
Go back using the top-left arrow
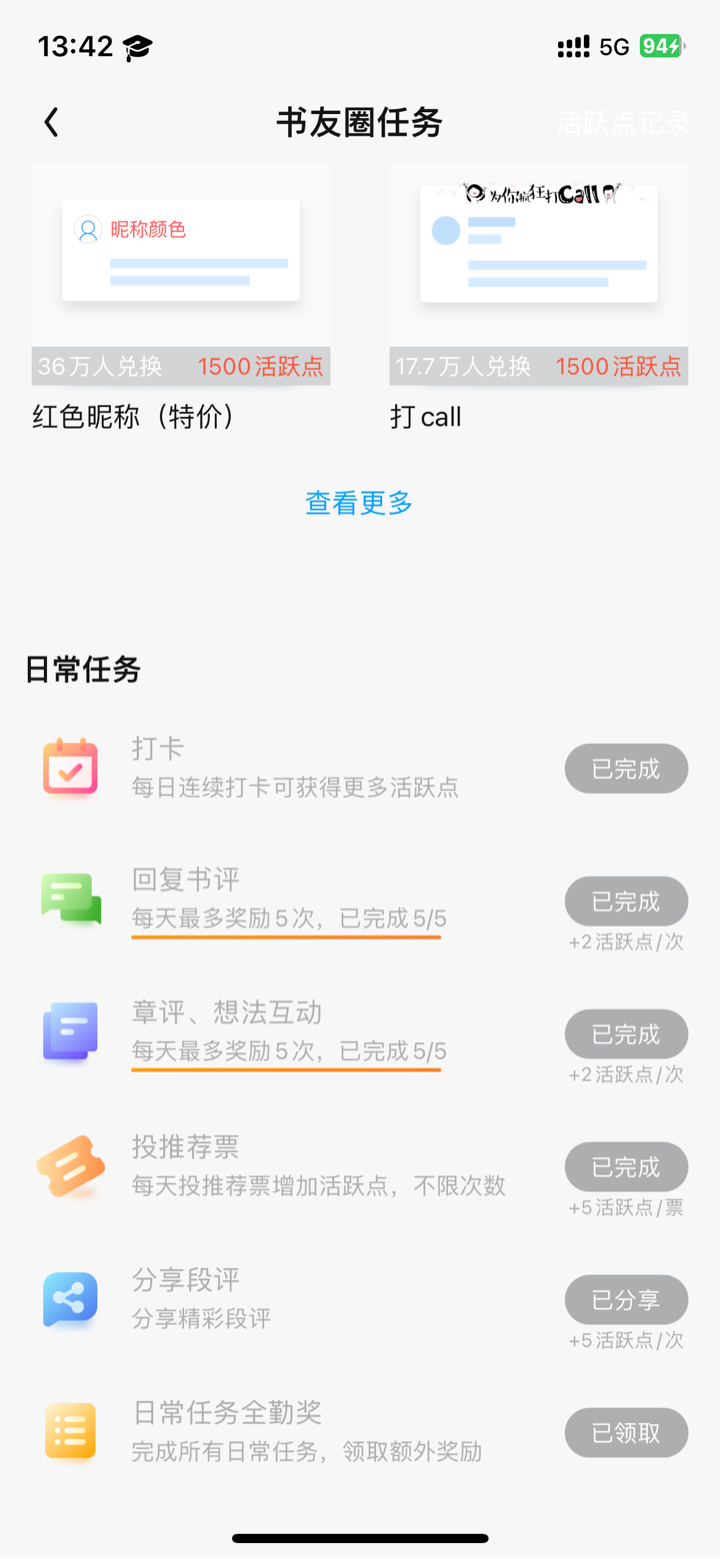tap(51, 122)
